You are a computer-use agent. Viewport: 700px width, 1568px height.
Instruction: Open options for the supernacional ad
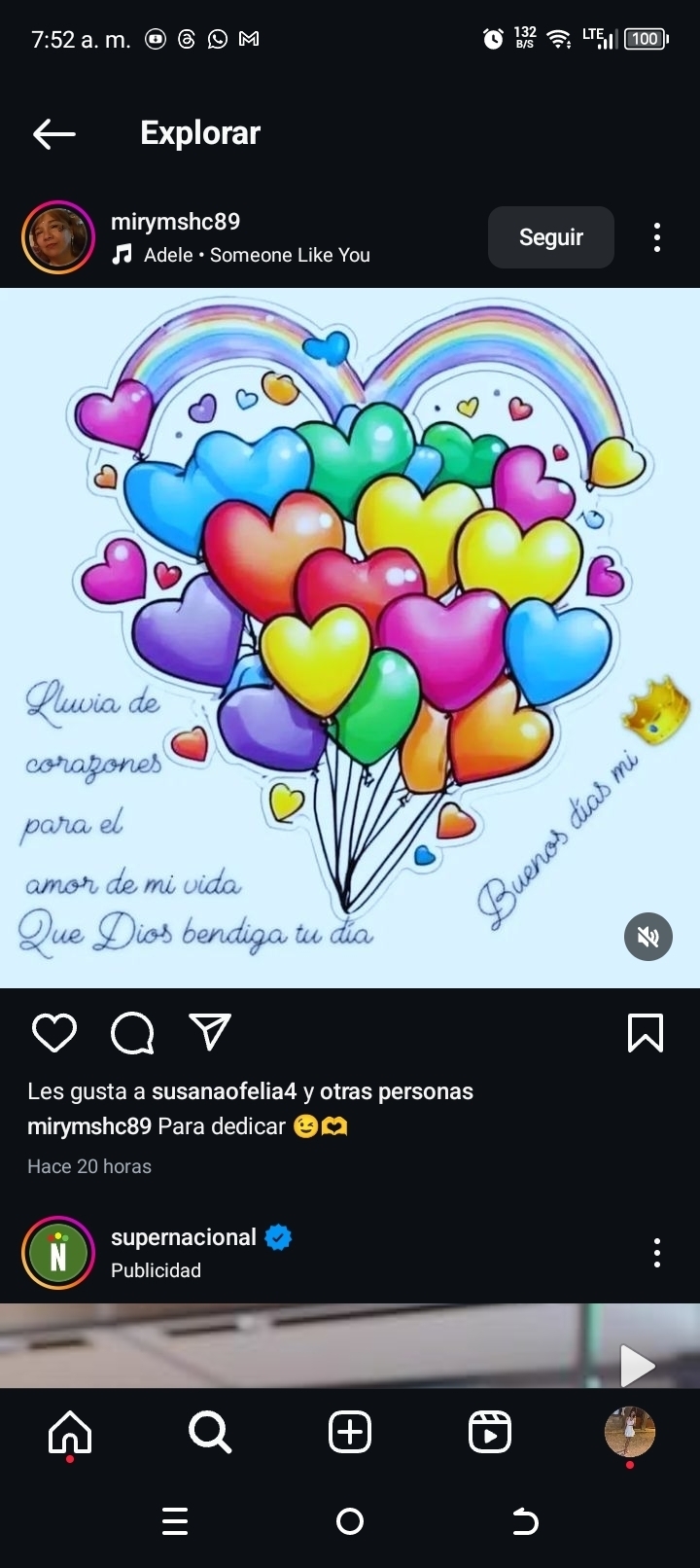(657, 1253)
